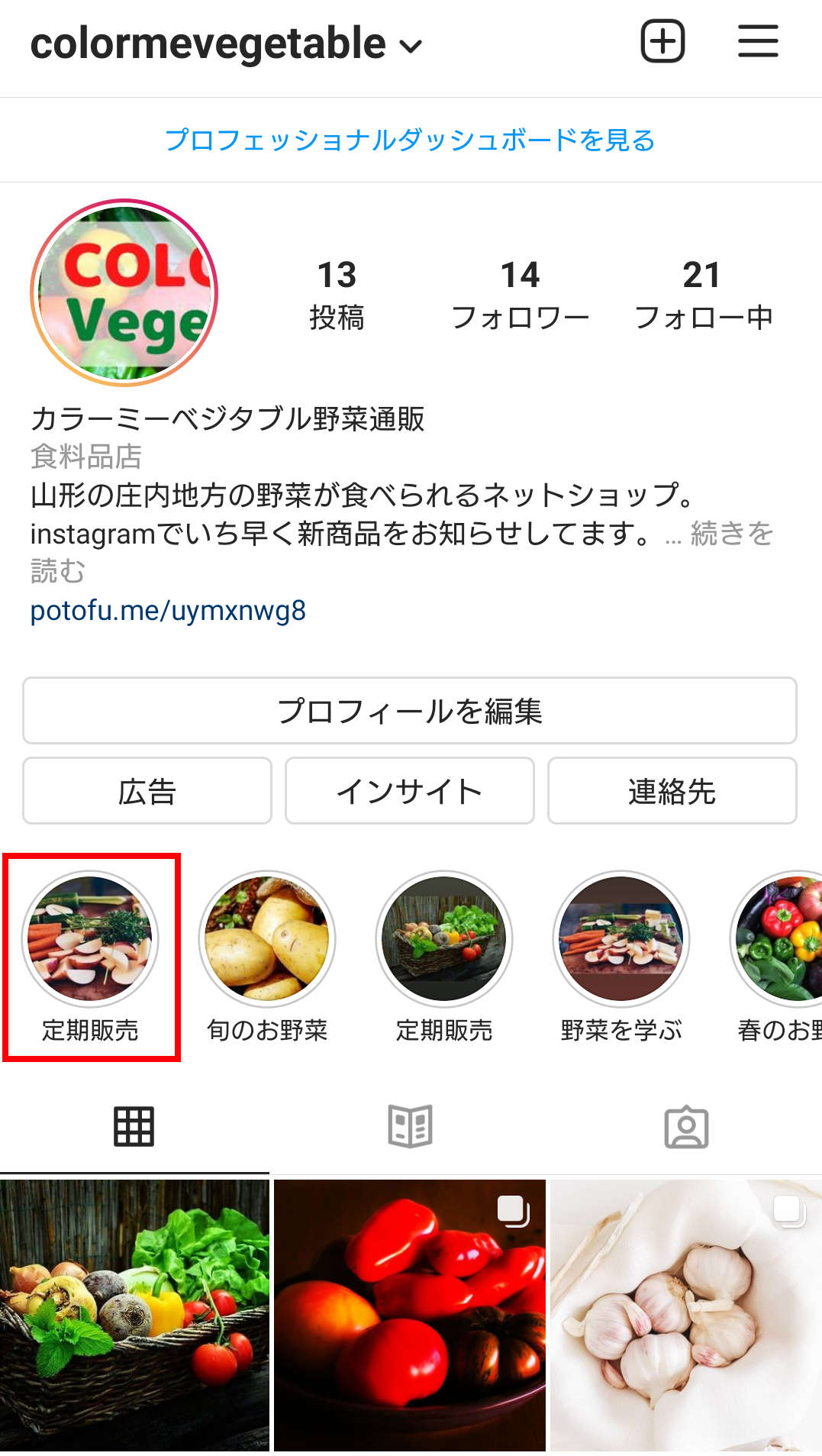View インサイト (insights)
The image size is (822, 1456).
[x=410, y=791]
